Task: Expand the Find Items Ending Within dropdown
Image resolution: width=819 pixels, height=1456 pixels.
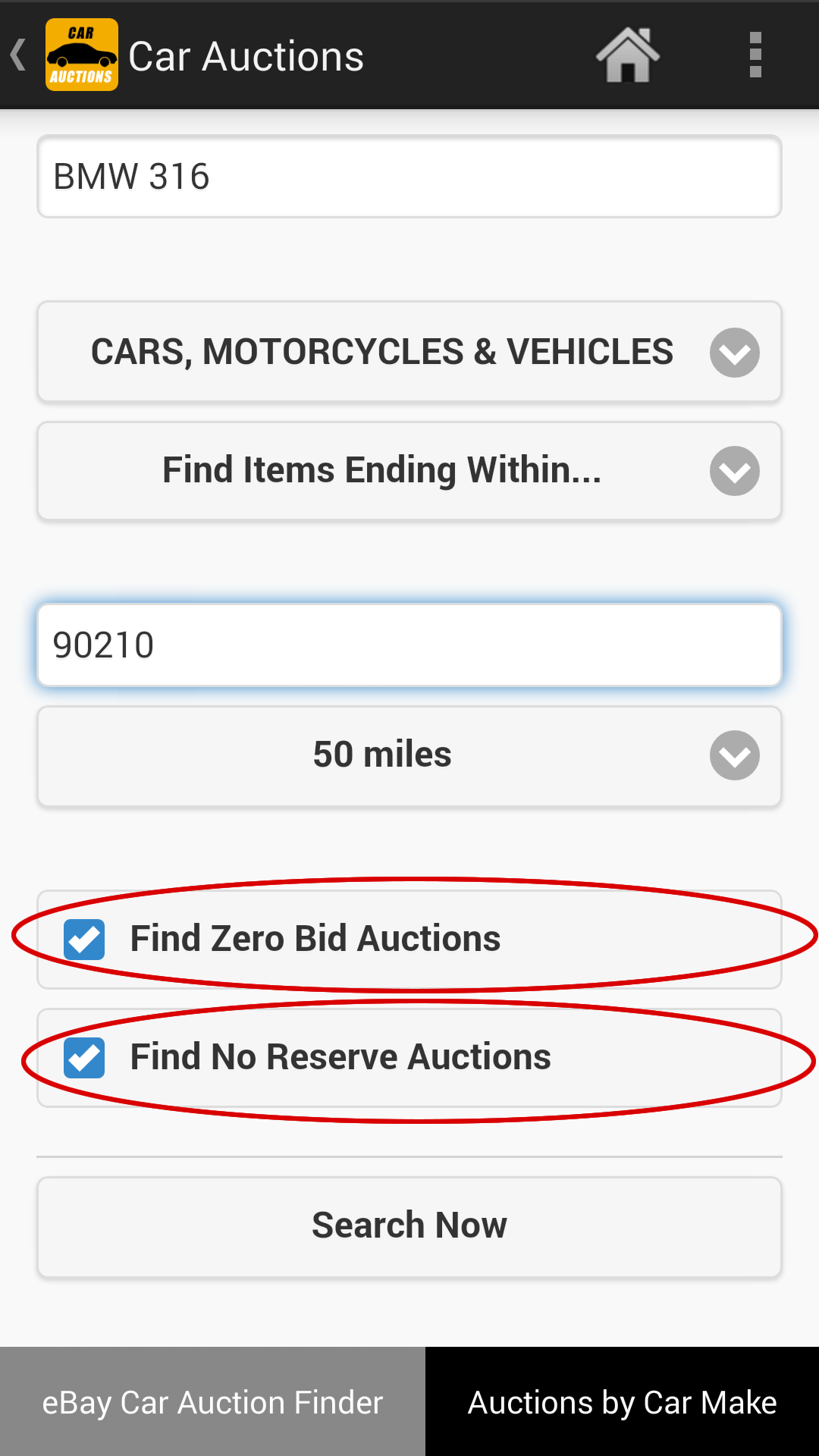Action: pos(409,471)
